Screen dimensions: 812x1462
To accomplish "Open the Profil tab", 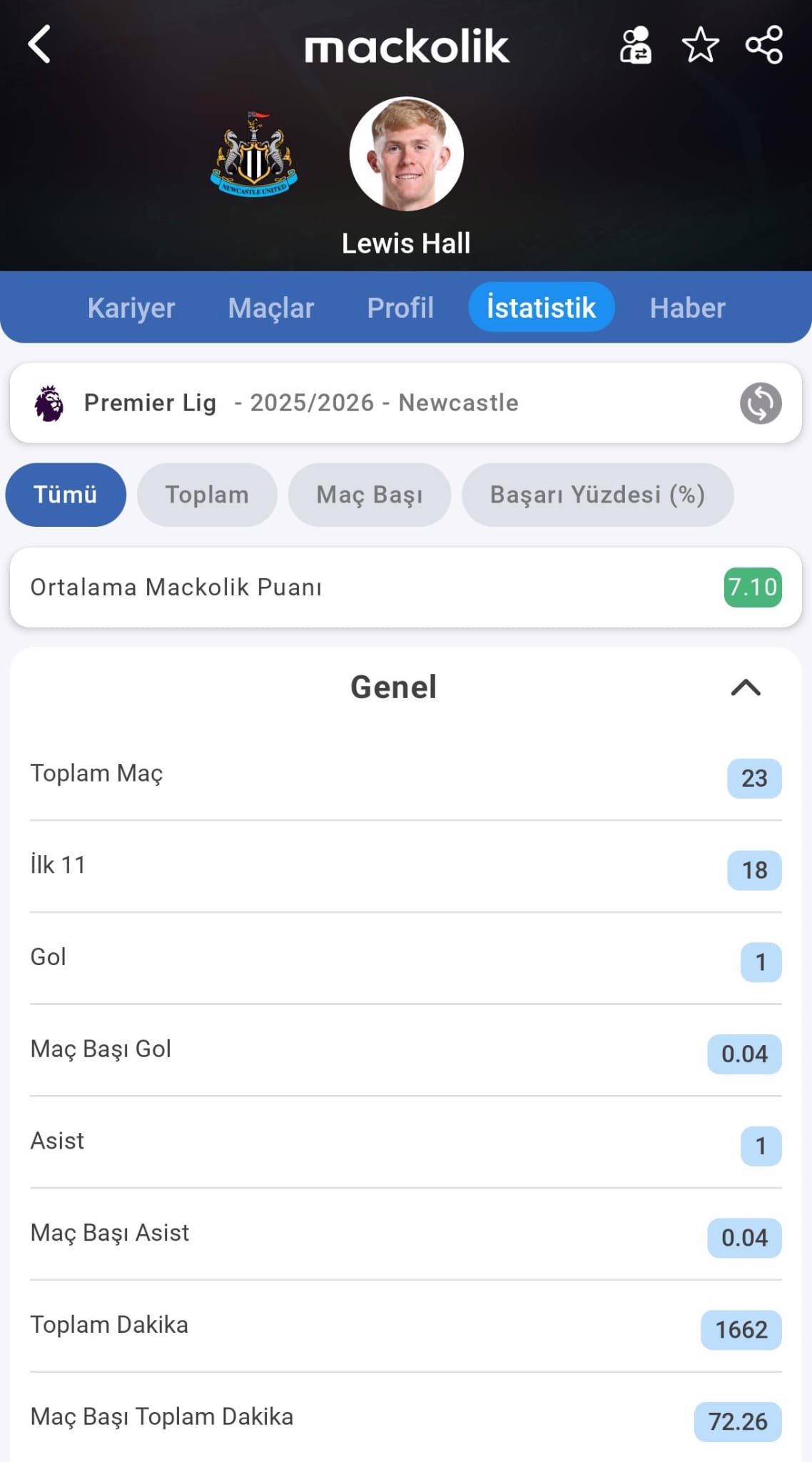I will coord(400,308).
